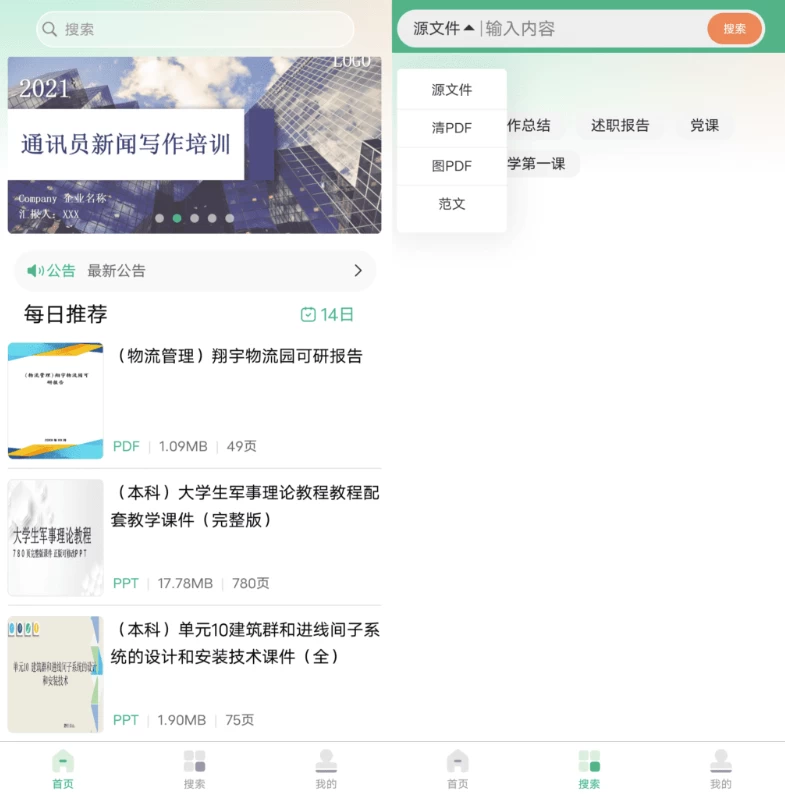Select the 述职报告 suggestion chip
Screen dimensions: 785x794
click(x=620, y=126)
